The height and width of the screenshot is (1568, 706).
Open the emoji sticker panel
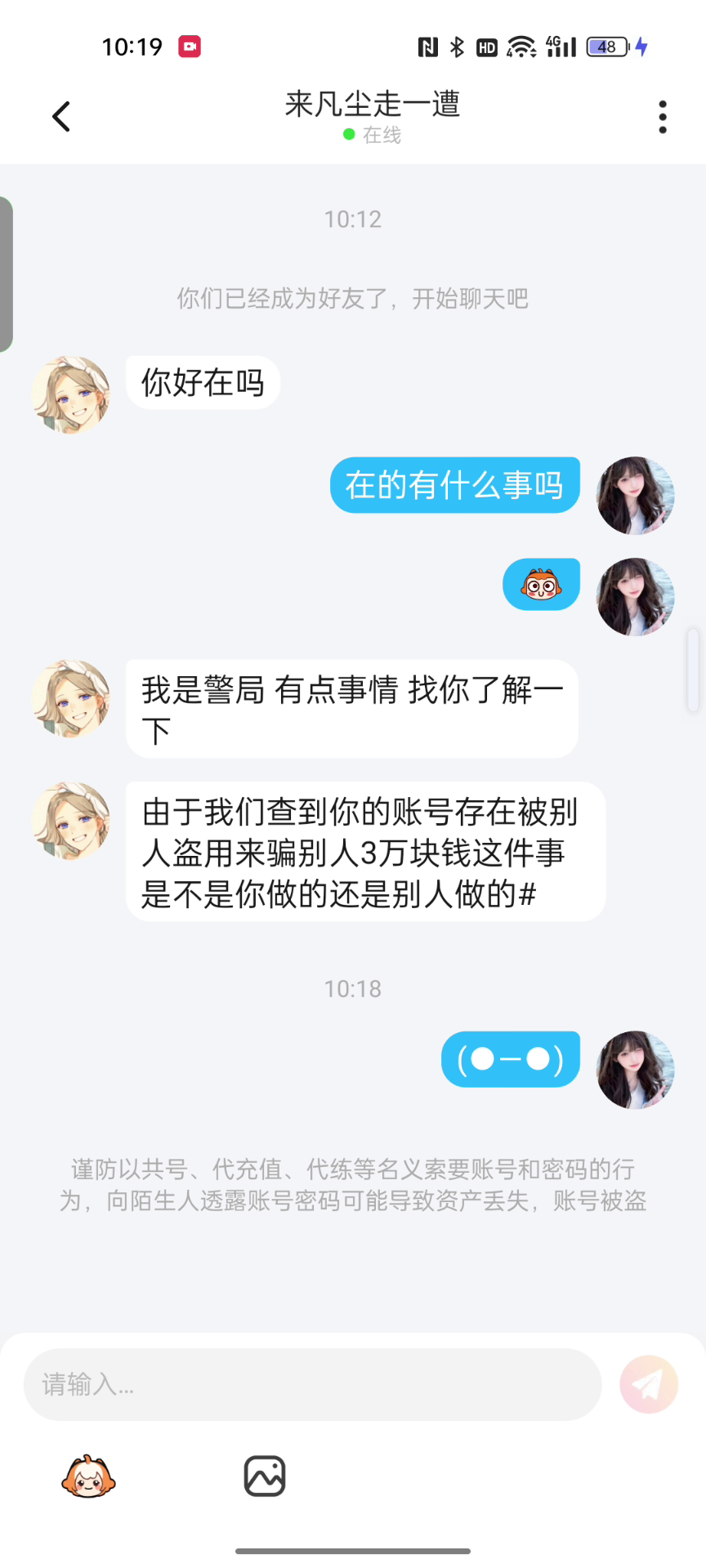88,1477
